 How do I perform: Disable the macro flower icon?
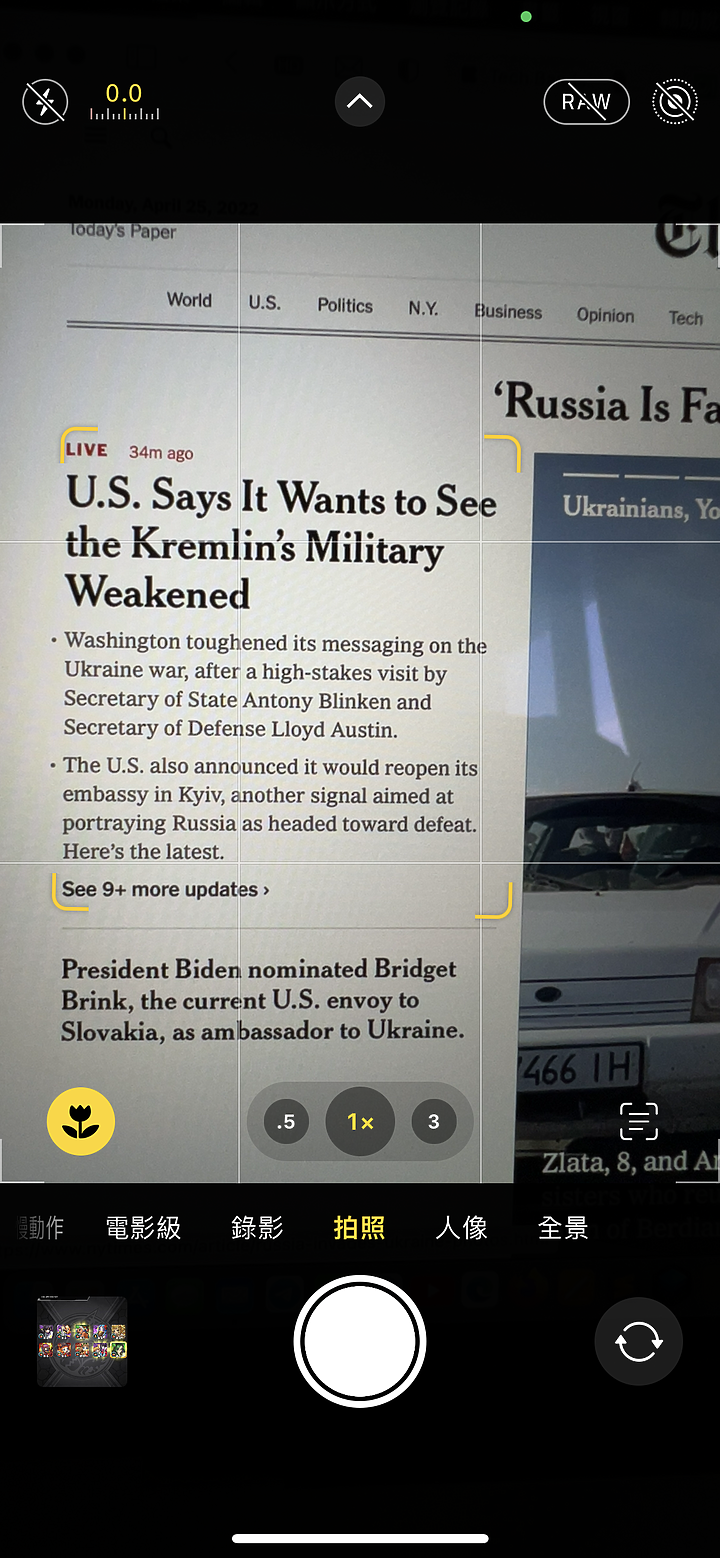tap(81, 1121)
